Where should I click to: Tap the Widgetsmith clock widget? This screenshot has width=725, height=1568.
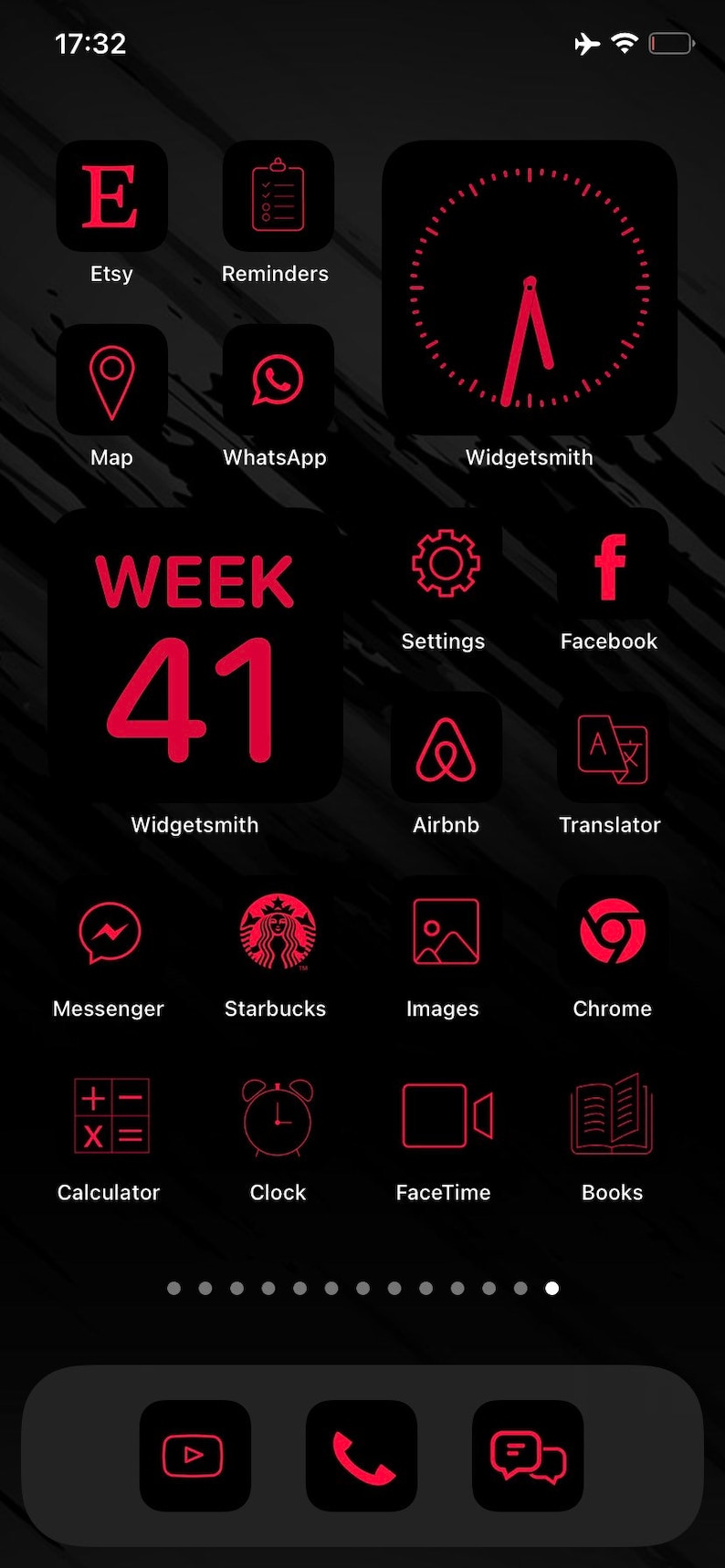coord(530,287)
